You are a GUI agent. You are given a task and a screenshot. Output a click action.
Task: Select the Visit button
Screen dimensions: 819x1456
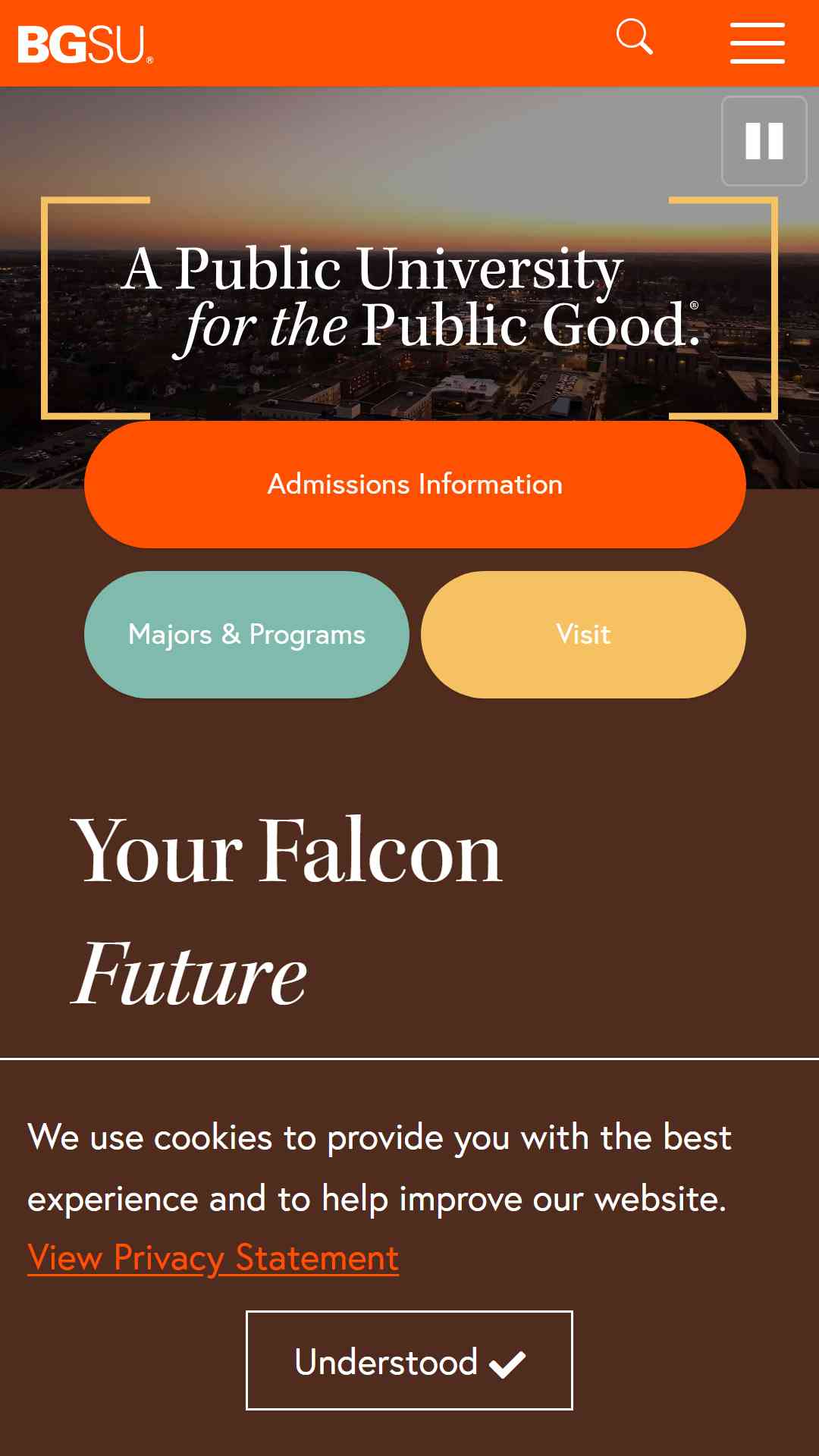tap(583, 635)
